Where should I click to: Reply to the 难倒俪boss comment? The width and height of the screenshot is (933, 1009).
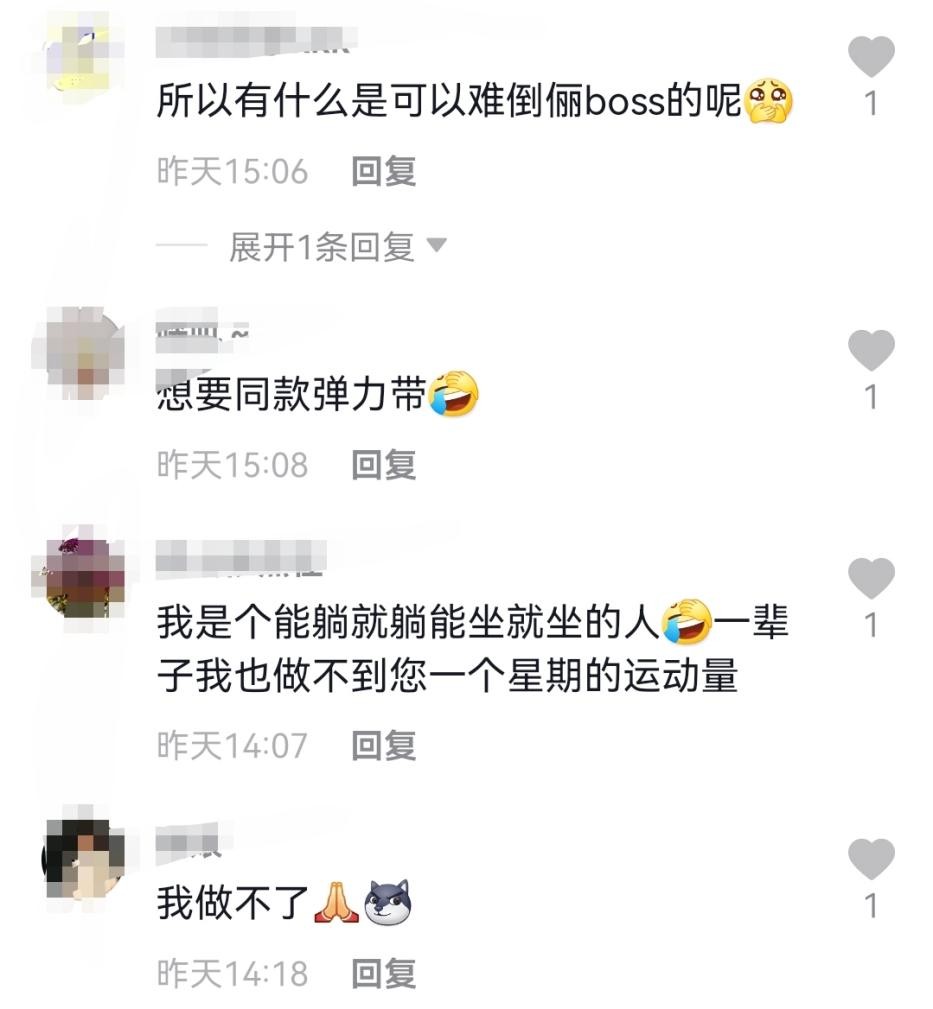[x=383, y=172]
